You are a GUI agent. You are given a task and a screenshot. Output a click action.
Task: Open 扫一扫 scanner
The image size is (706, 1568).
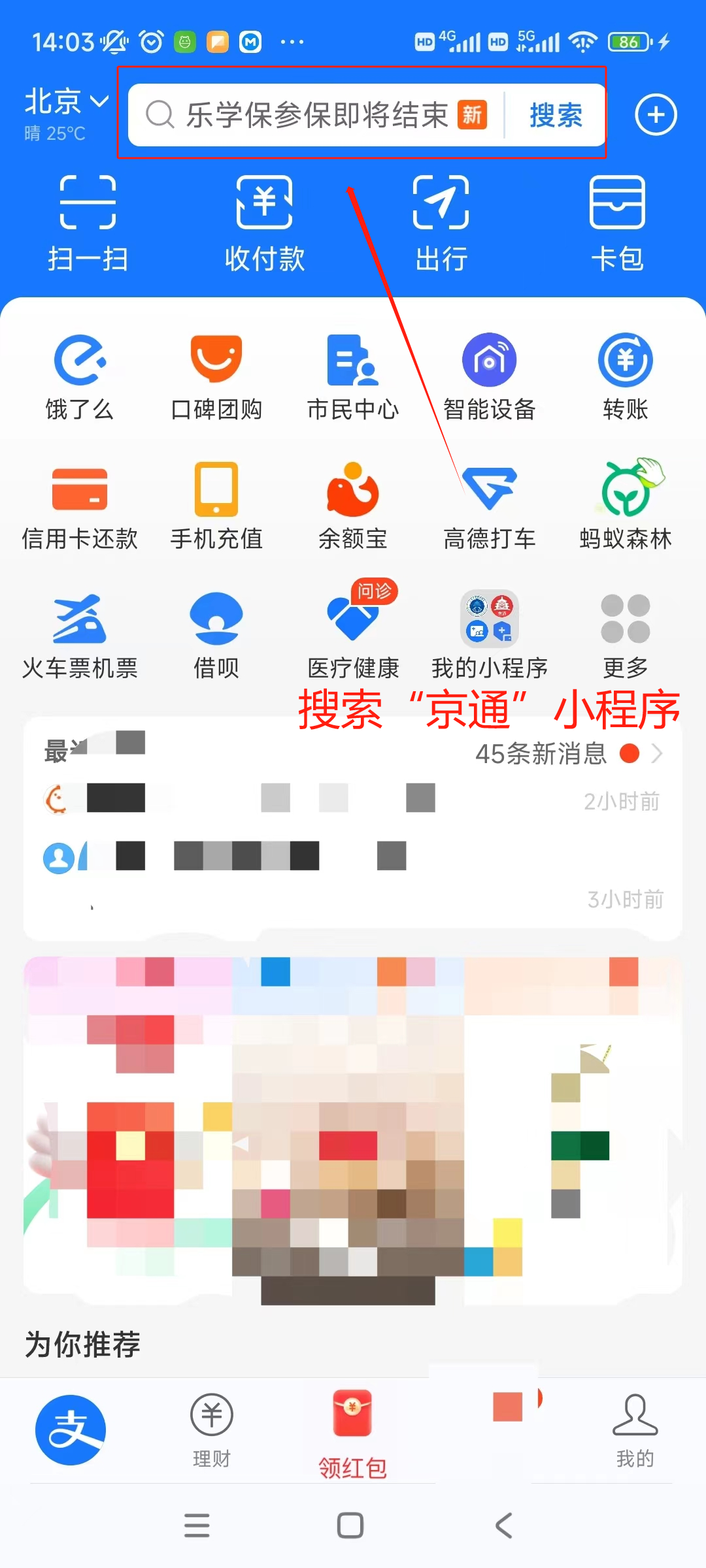pyautogui.click(x=88, y=222)
